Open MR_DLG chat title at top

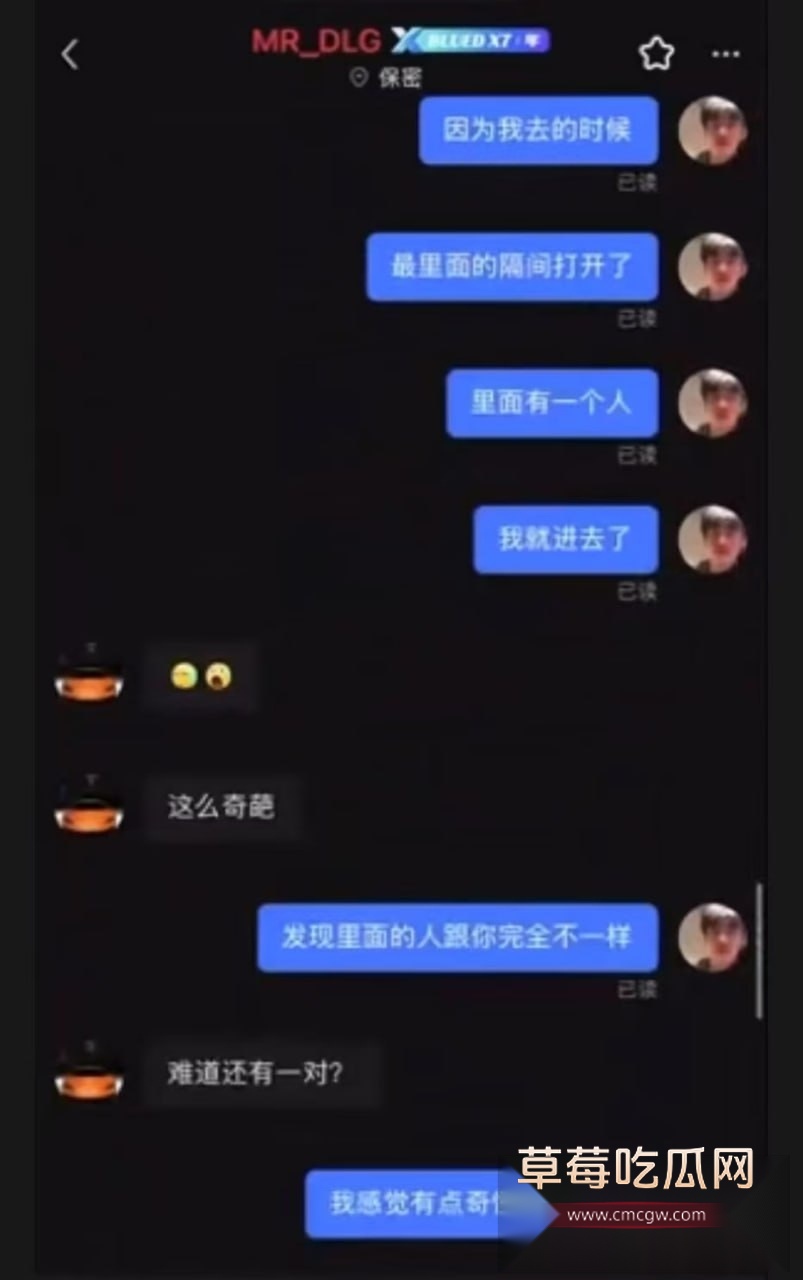[316, 38]
